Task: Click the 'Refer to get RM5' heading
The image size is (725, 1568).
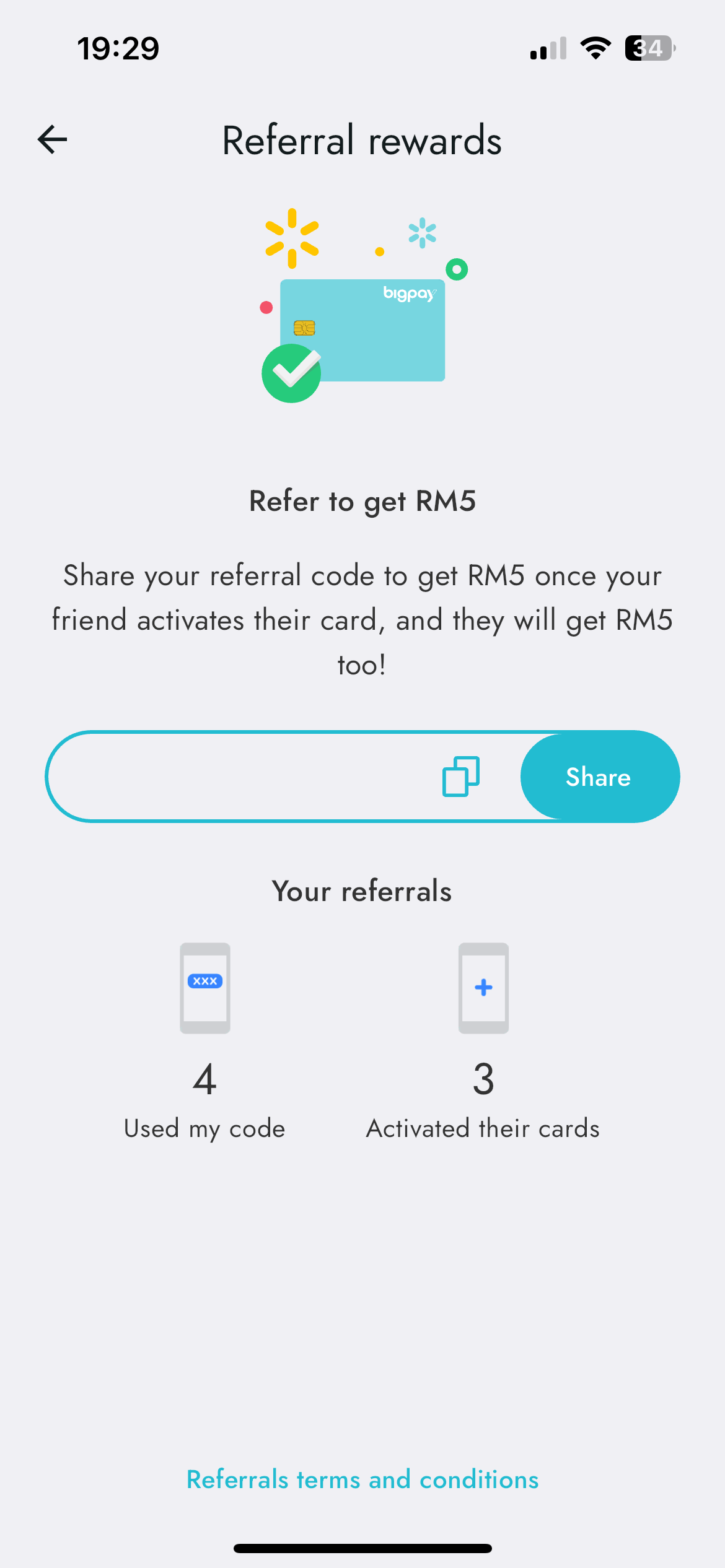Action: (x=362, y=500)
